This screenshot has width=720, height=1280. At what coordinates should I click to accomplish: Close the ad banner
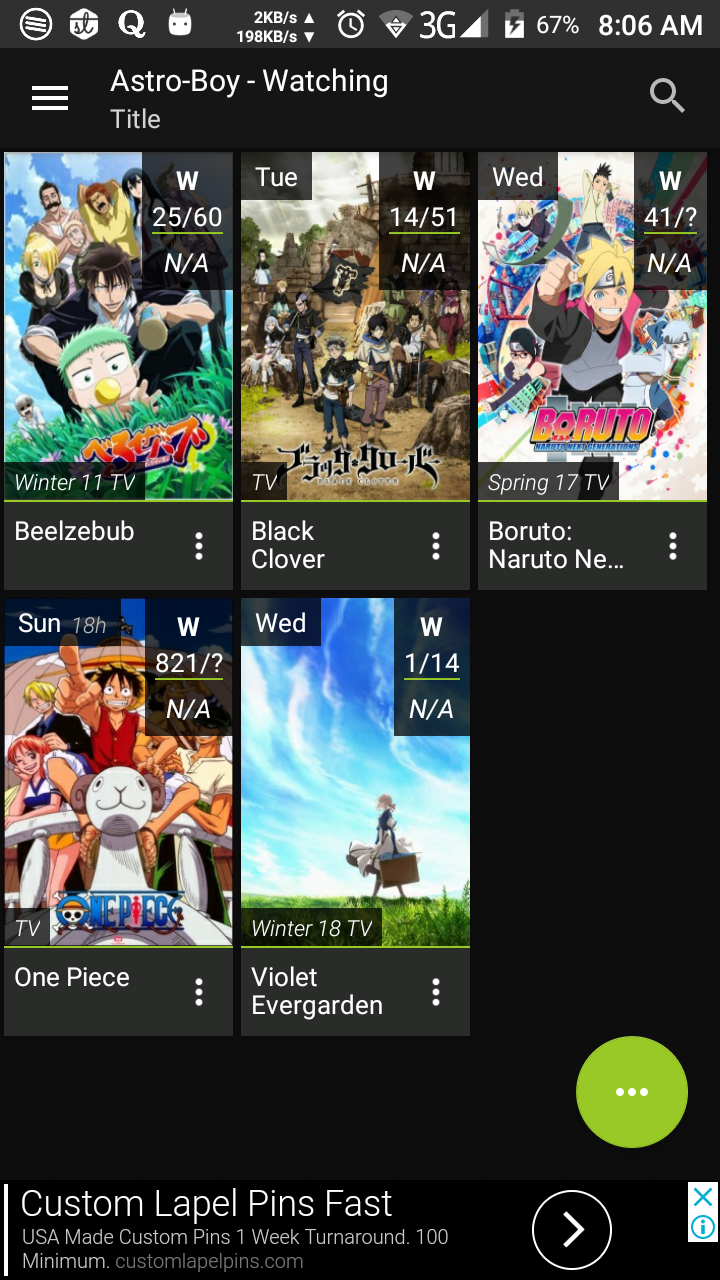(x=703, y=1197)
